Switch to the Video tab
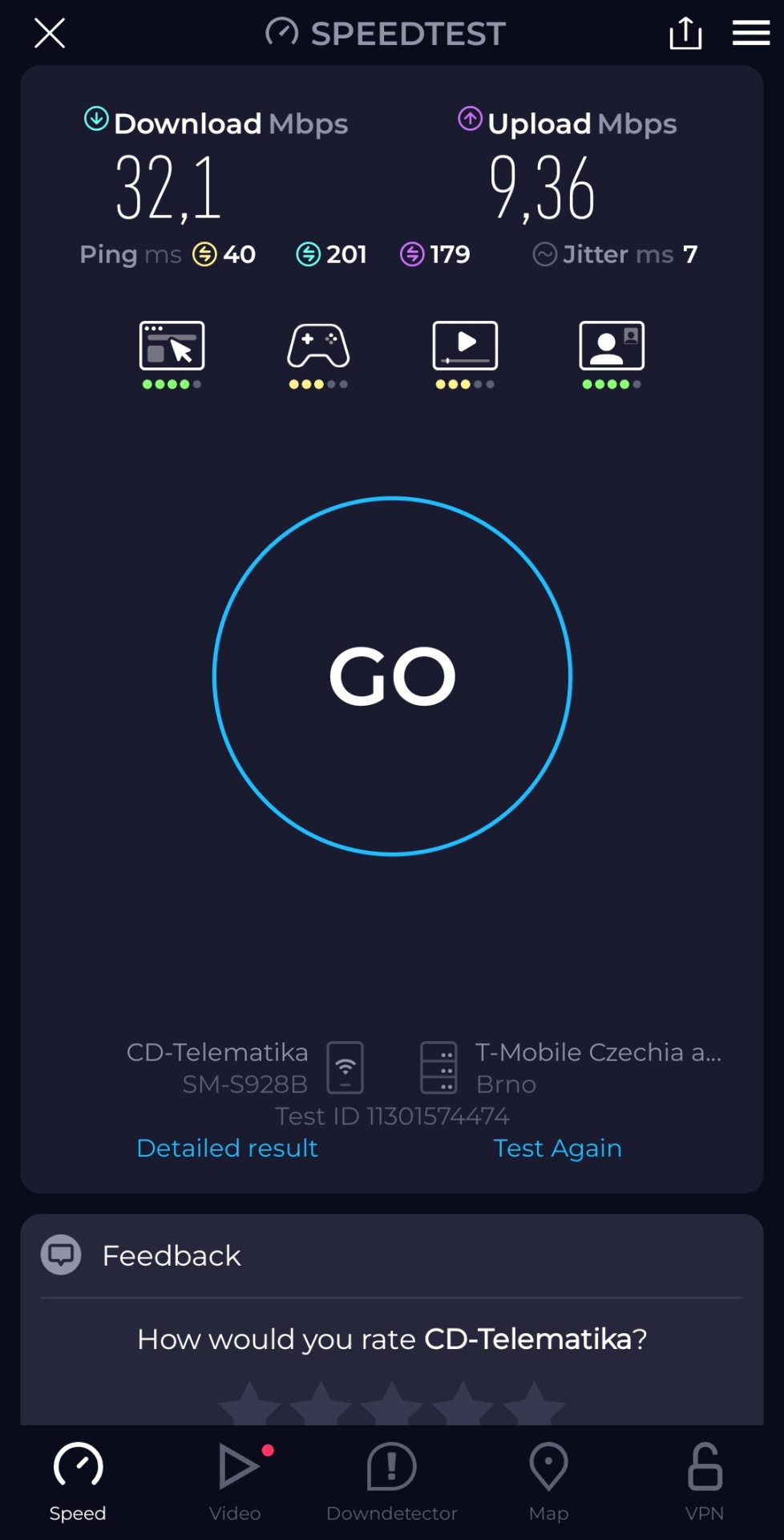This screenshot has width=784, height=1540. 235,1481
